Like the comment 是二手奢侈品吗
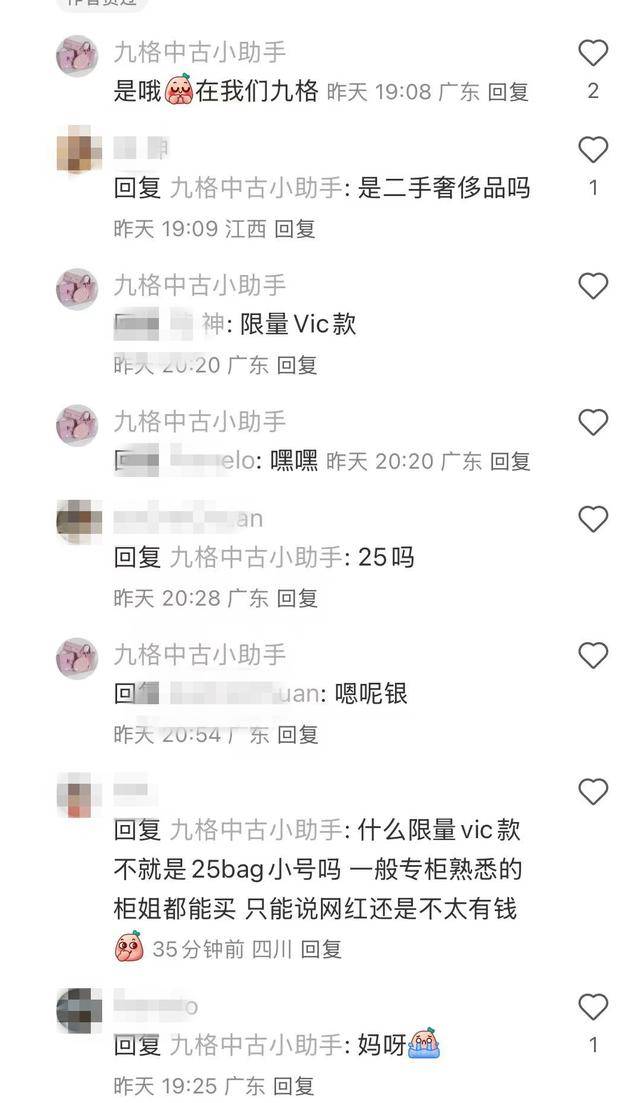This screenshot has height=1103, width=640. click(592, 150)
